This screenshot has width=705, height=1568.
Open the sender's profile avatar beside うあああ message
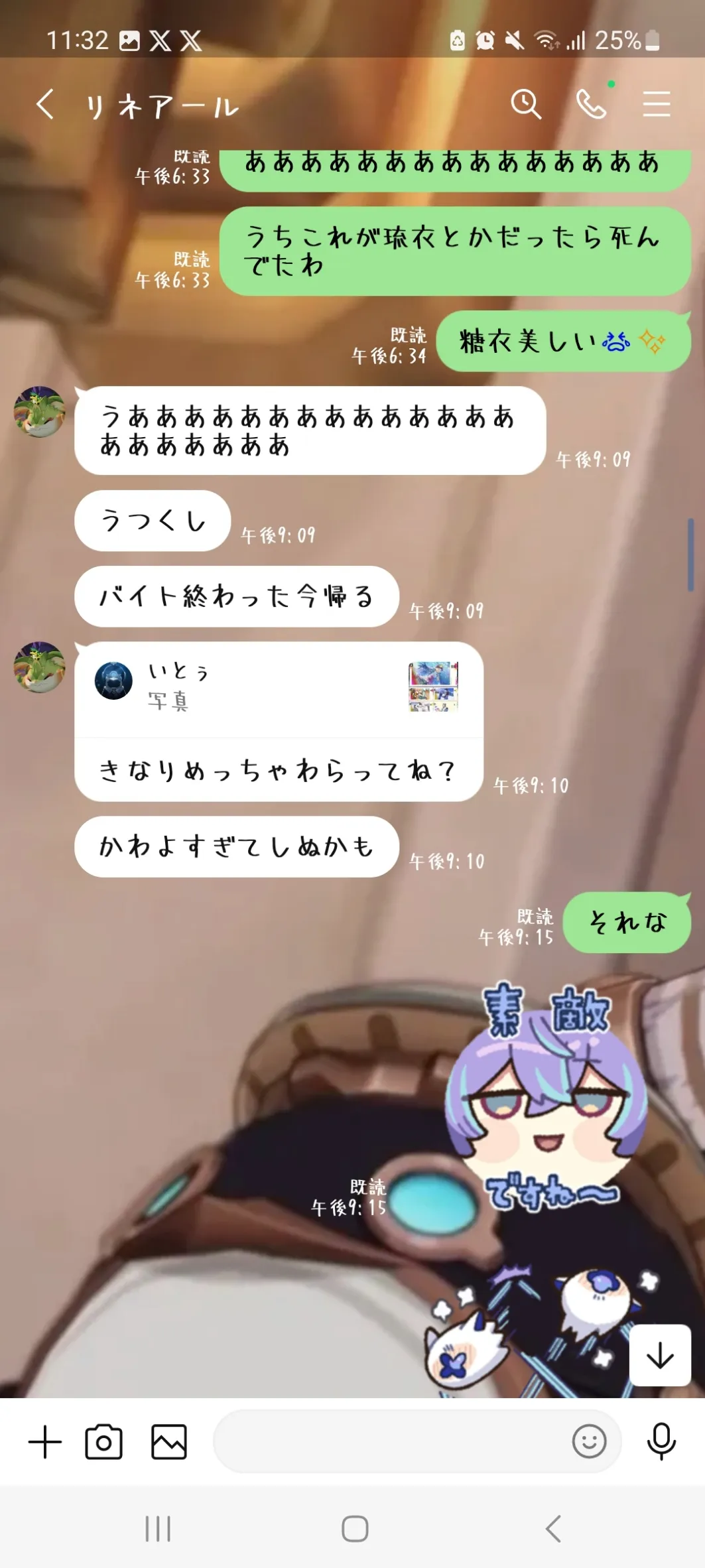pyautogui.click(x=40, y=411)
